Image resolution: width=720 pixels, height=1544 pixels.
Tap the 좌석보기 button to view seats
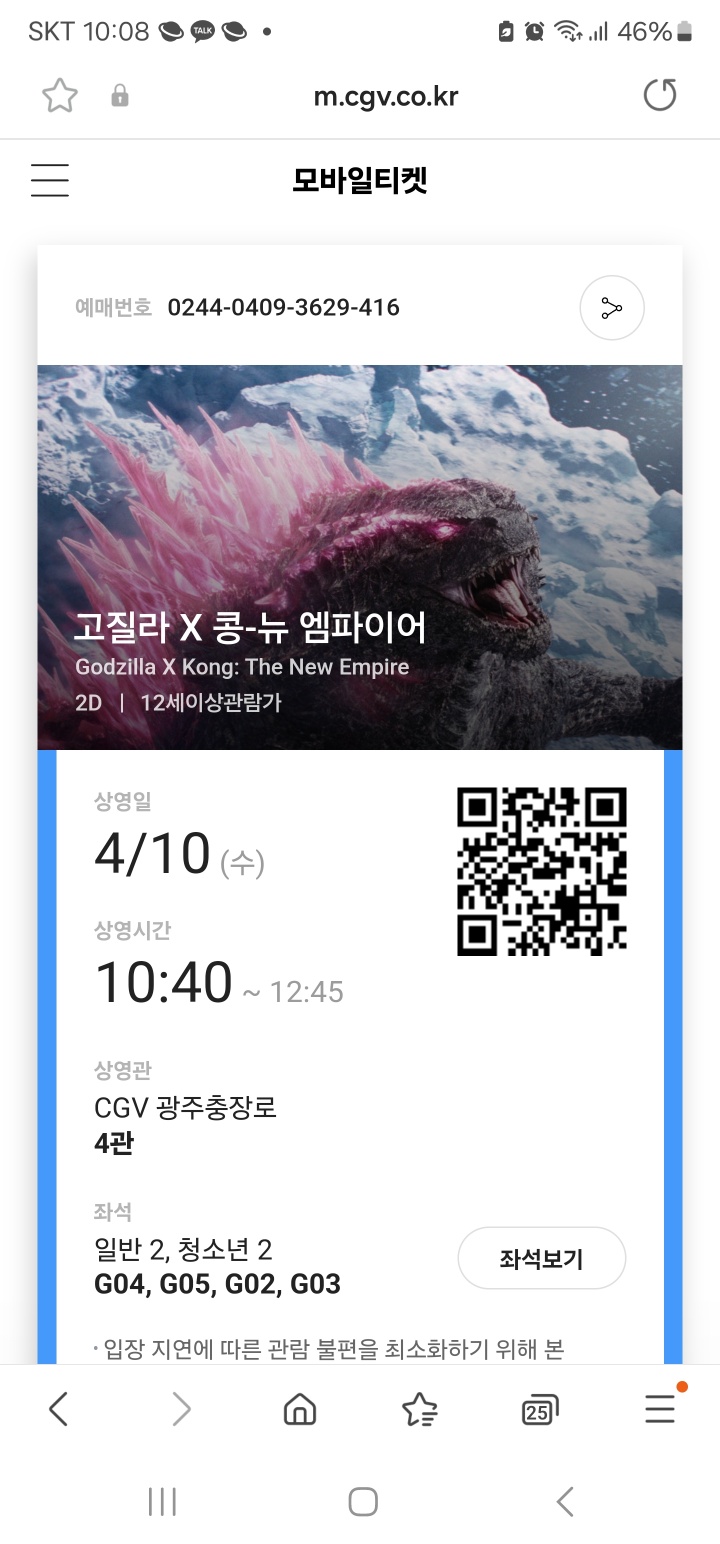pos(541,1258)
